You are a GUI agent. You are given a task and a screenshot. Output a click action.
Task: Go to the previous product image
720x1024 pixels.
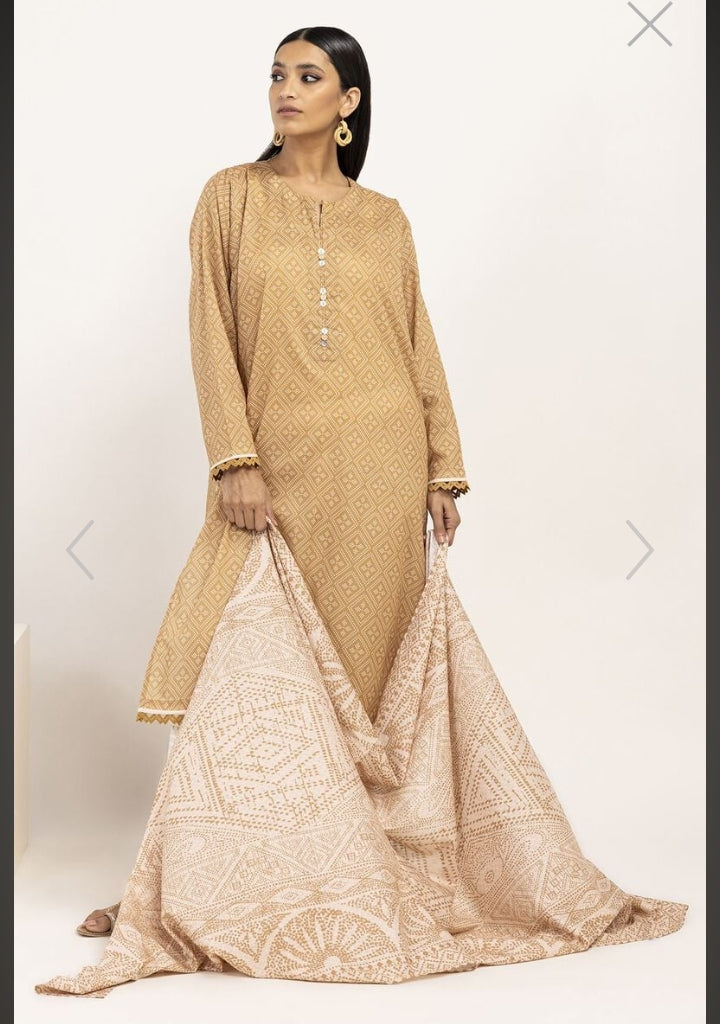[x=80, y=550]
